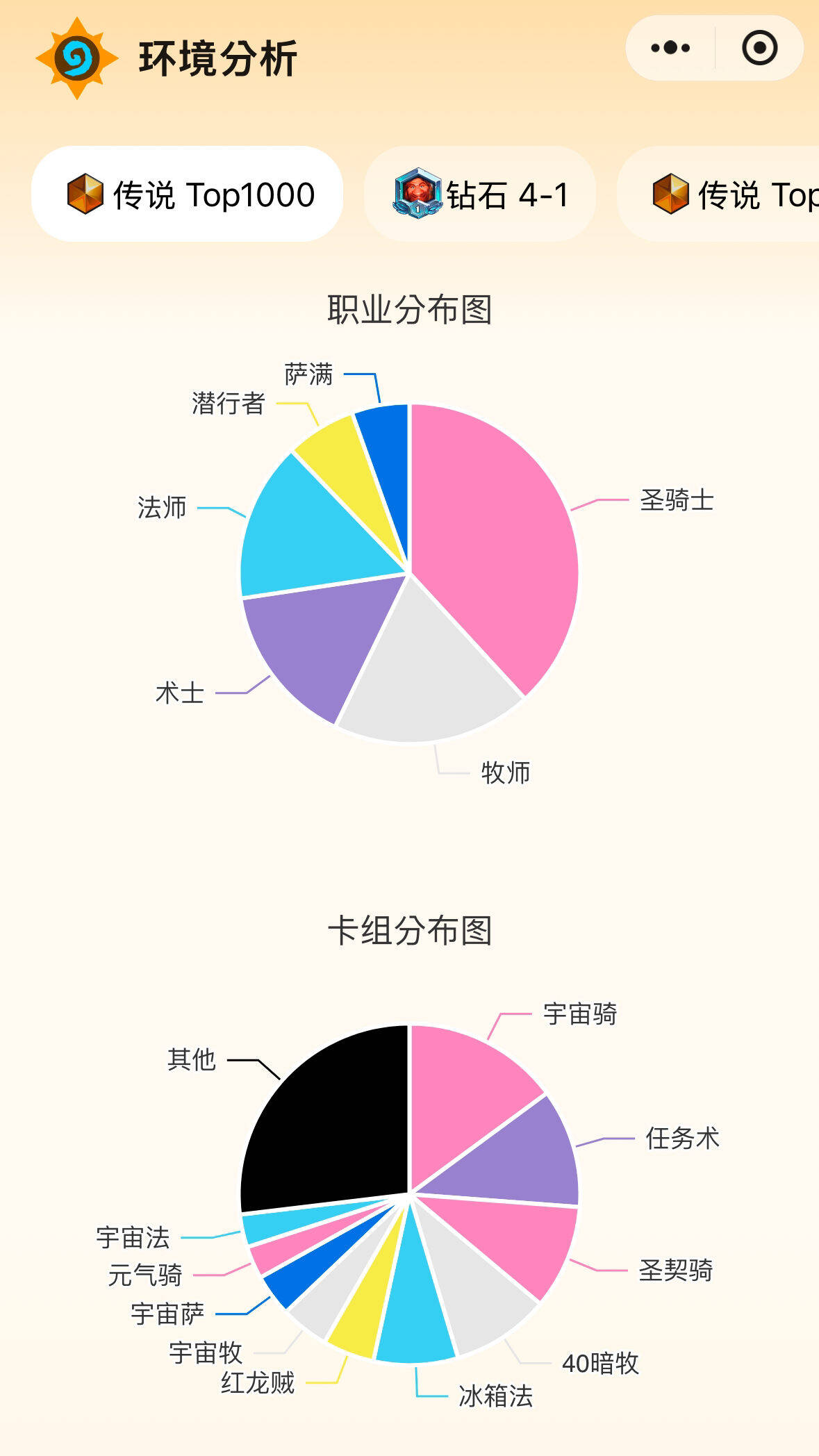Image resolution: width=819 pixels, height=1456 pixels.
Task: Close the mini program via circle button
Action: (759, 48)
